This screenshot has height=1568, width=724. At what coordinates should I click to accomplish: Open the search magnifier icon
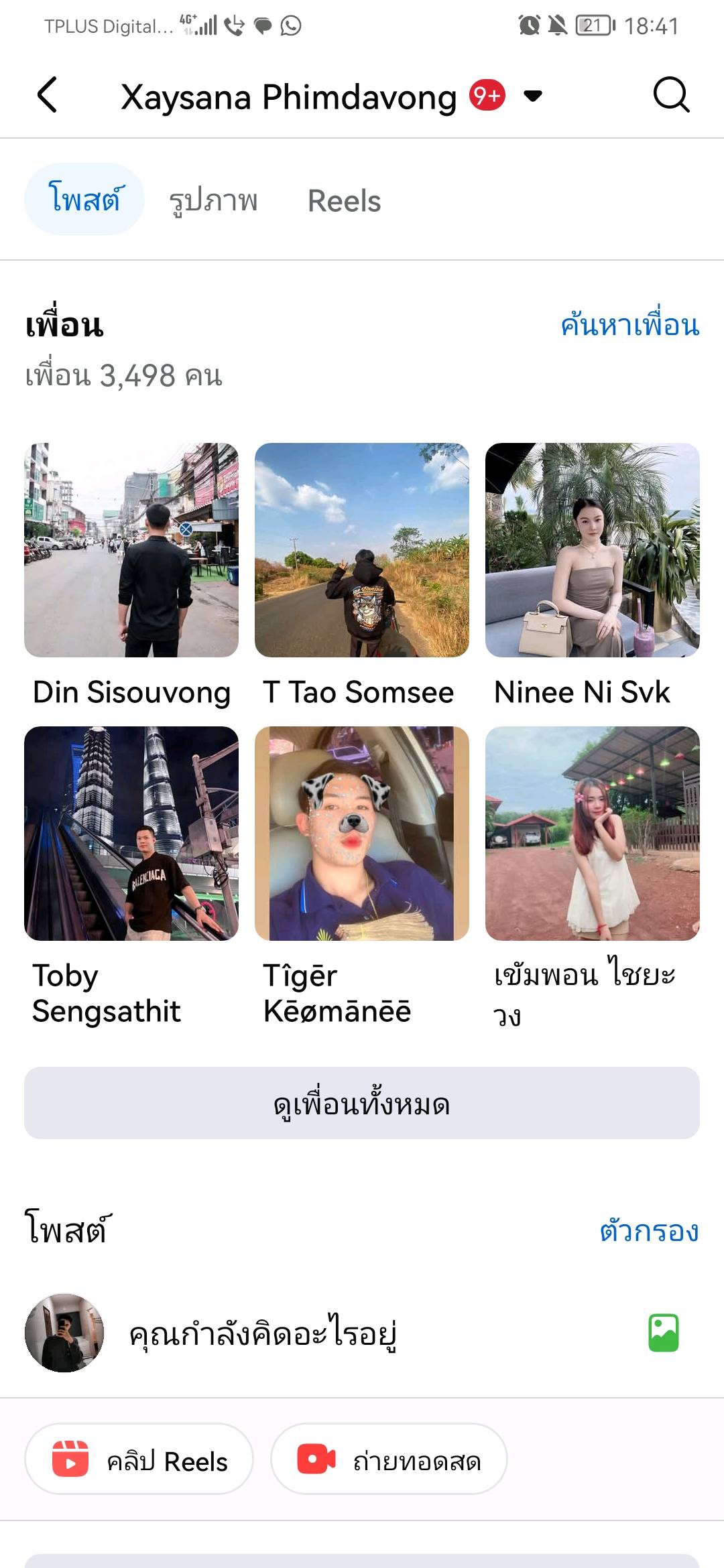pos(671,94)
